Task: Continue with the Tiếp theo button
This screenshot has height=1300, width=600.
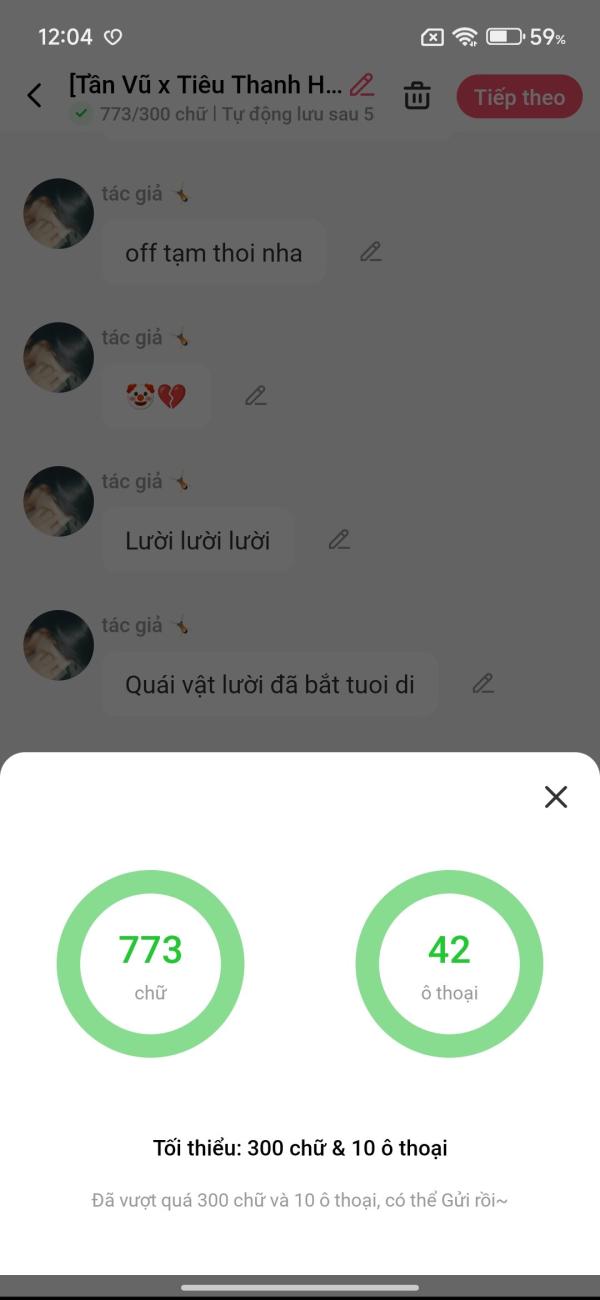Action: (519, 97)
